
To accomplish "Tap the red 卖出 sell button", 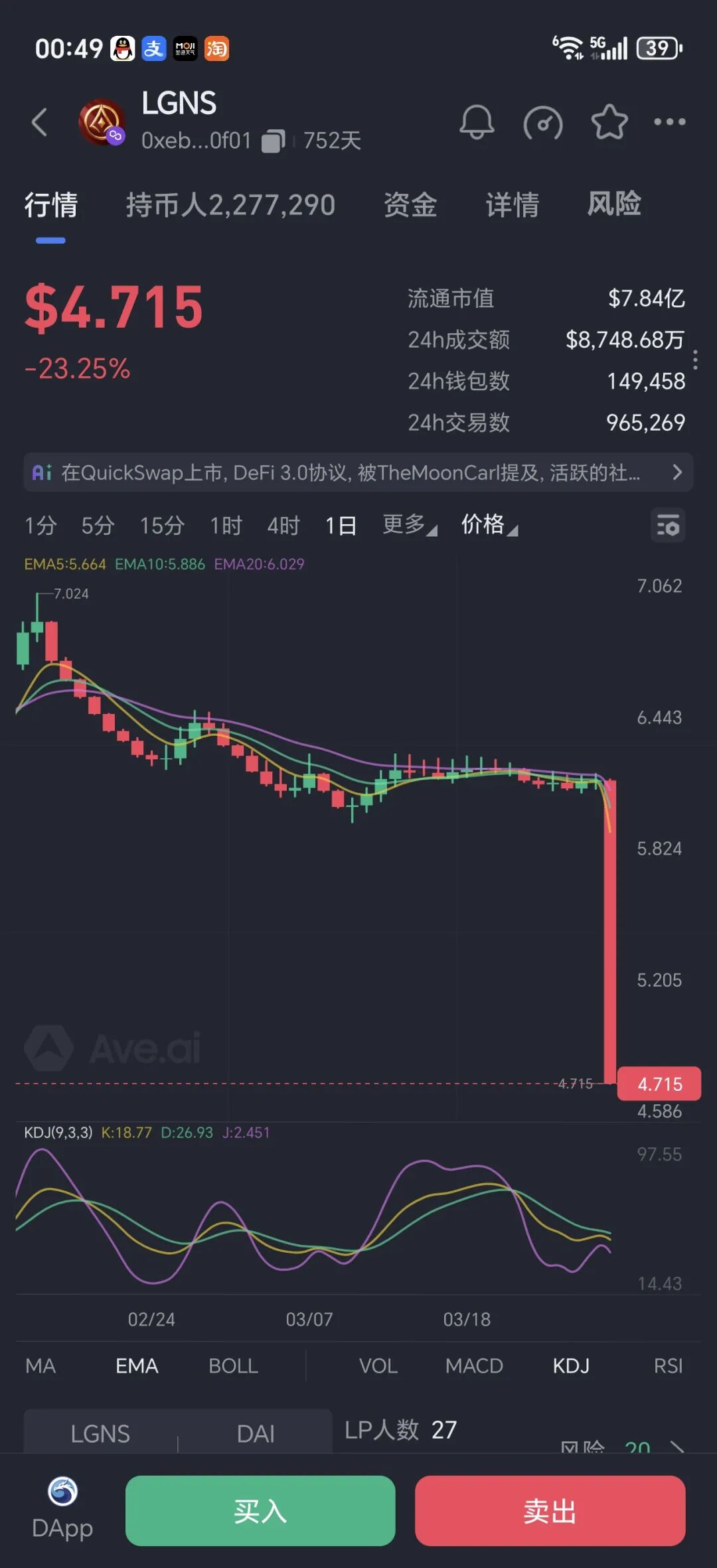I will (x=550, y=1510).
